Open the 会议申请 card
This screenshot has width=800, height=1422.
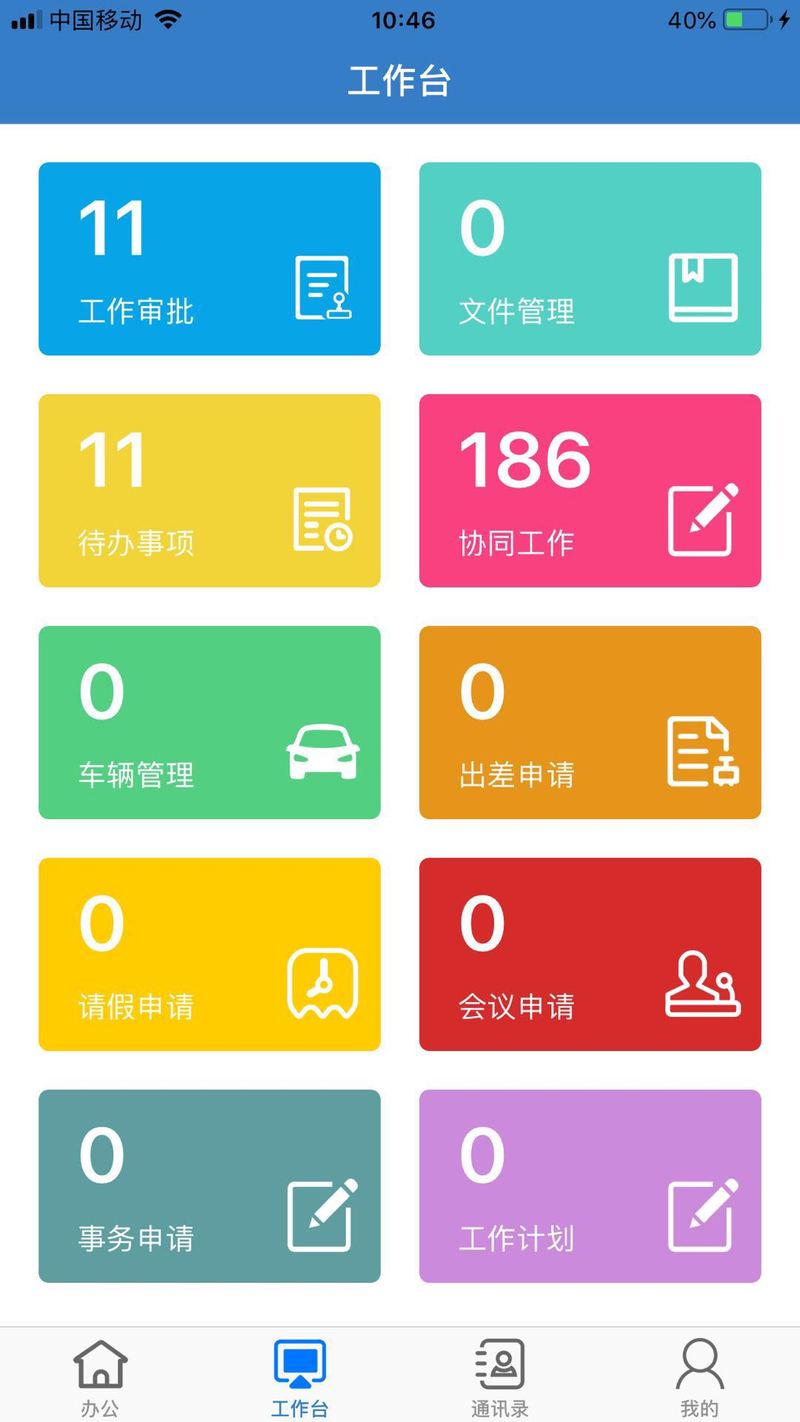click(x=590, y=955)
